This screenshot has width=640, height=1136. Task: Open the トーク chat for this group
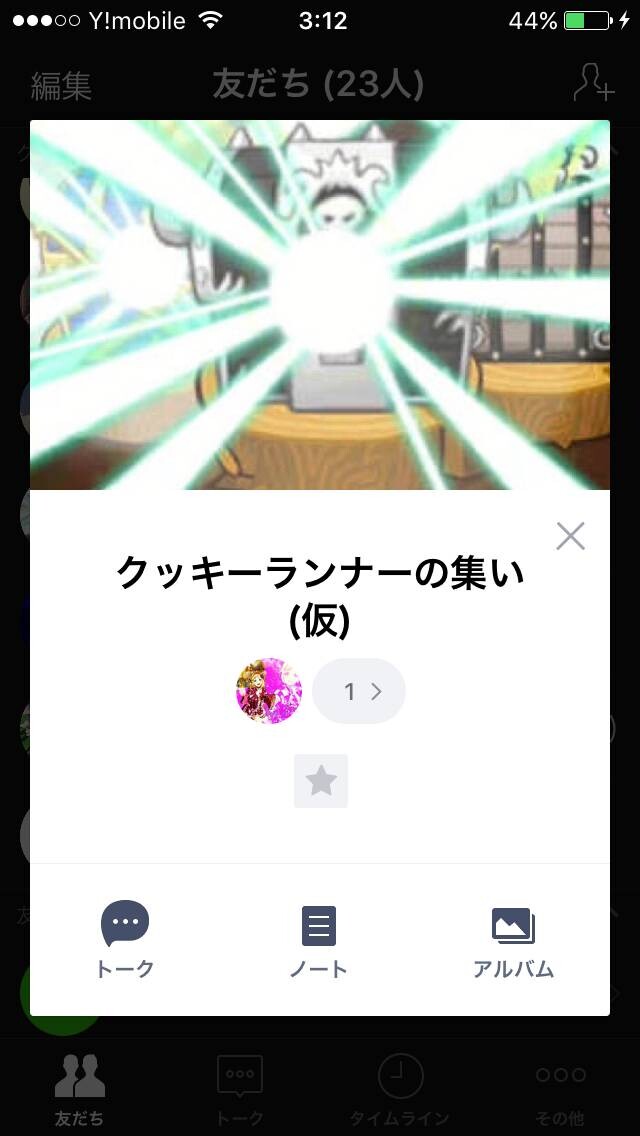pos(125,939)
